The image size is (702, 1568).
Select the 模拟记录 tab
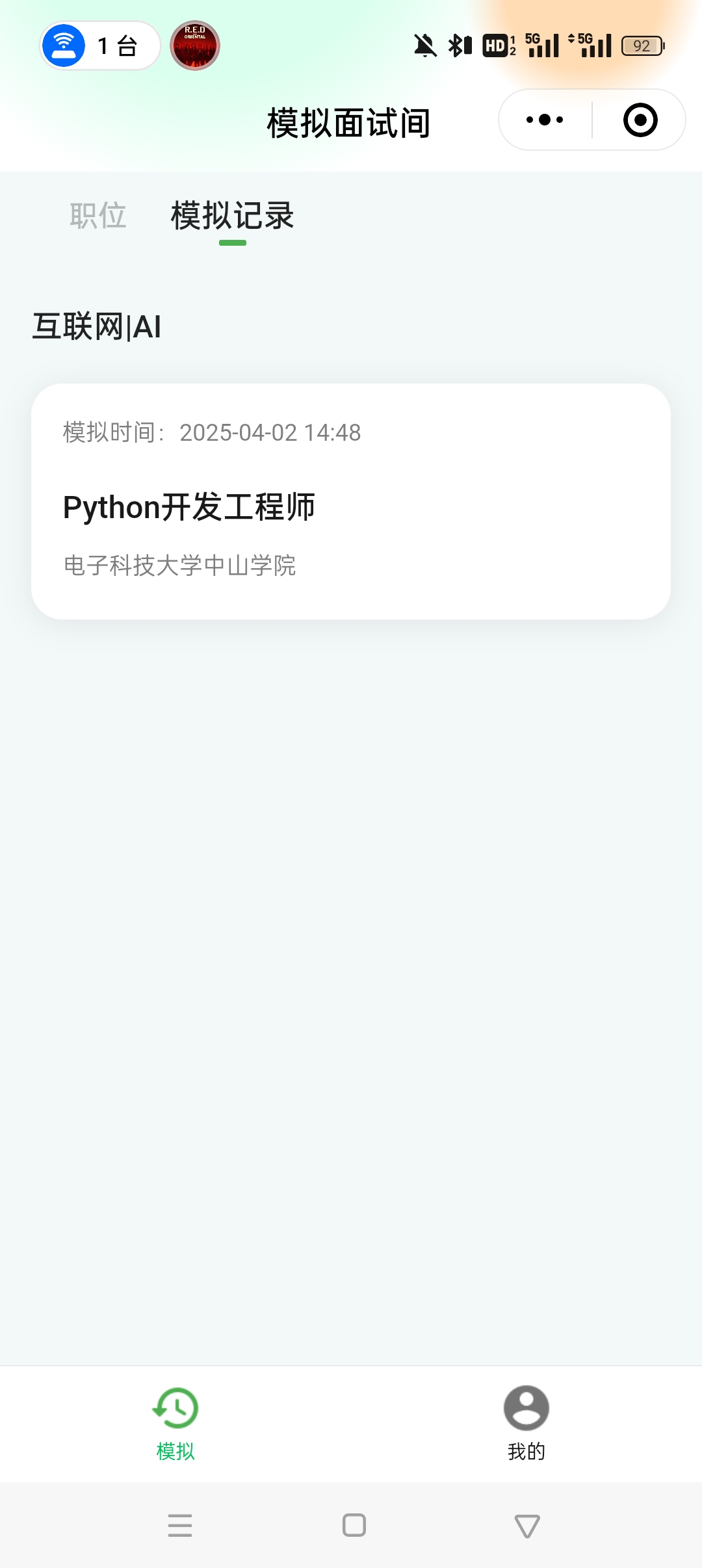[x=232, y=216]
